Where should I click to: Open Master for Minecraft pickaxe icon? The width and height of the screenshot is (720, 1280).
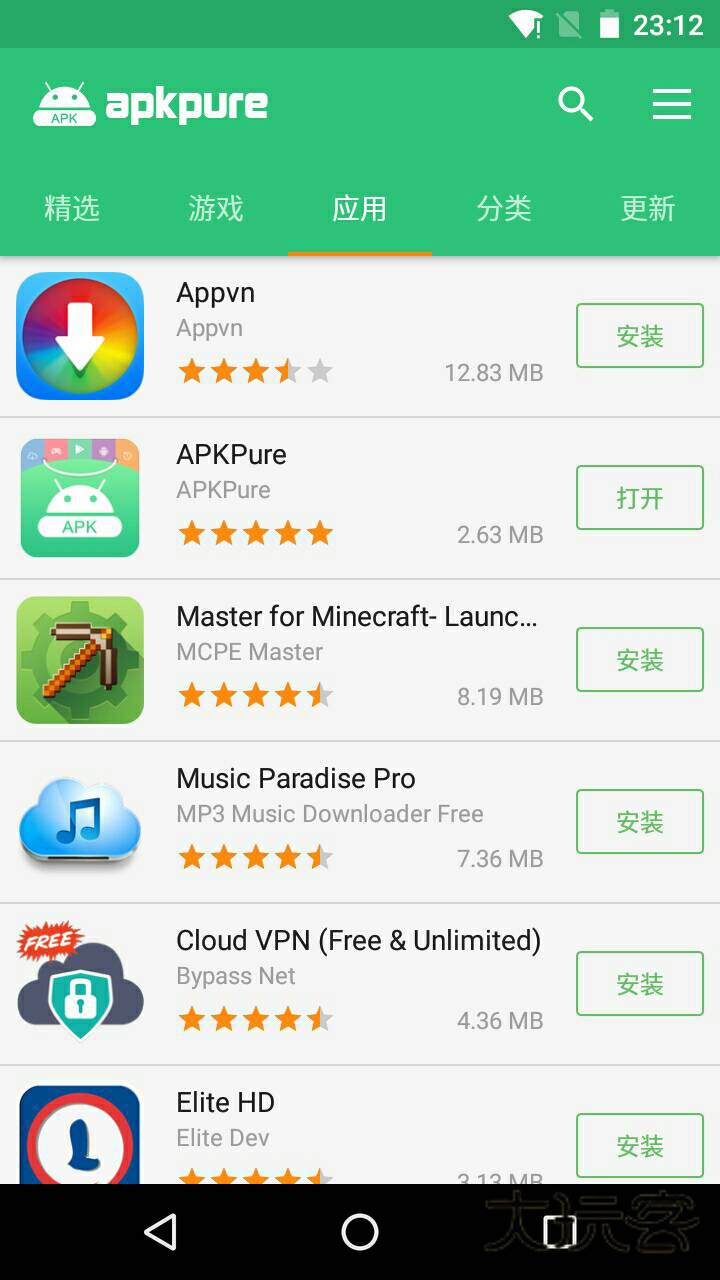coord(80,660)
